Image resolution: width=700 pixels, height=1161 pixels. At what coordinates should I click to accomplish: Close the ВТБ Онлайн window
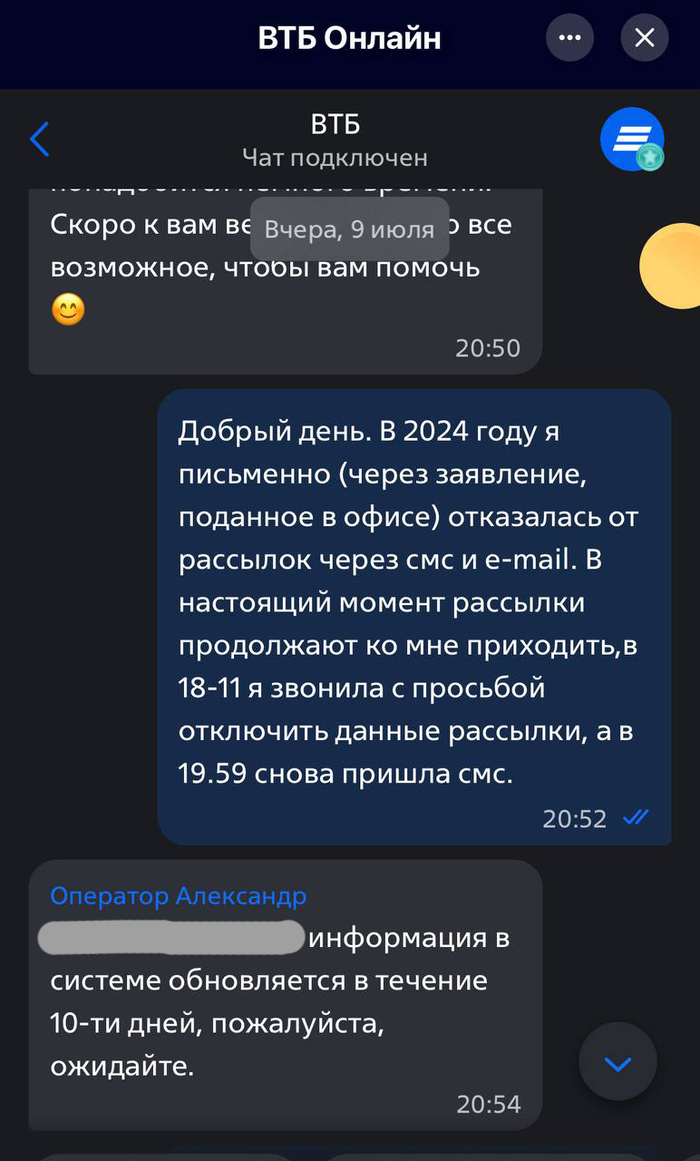pyautogui.click(x=645, y=39)
